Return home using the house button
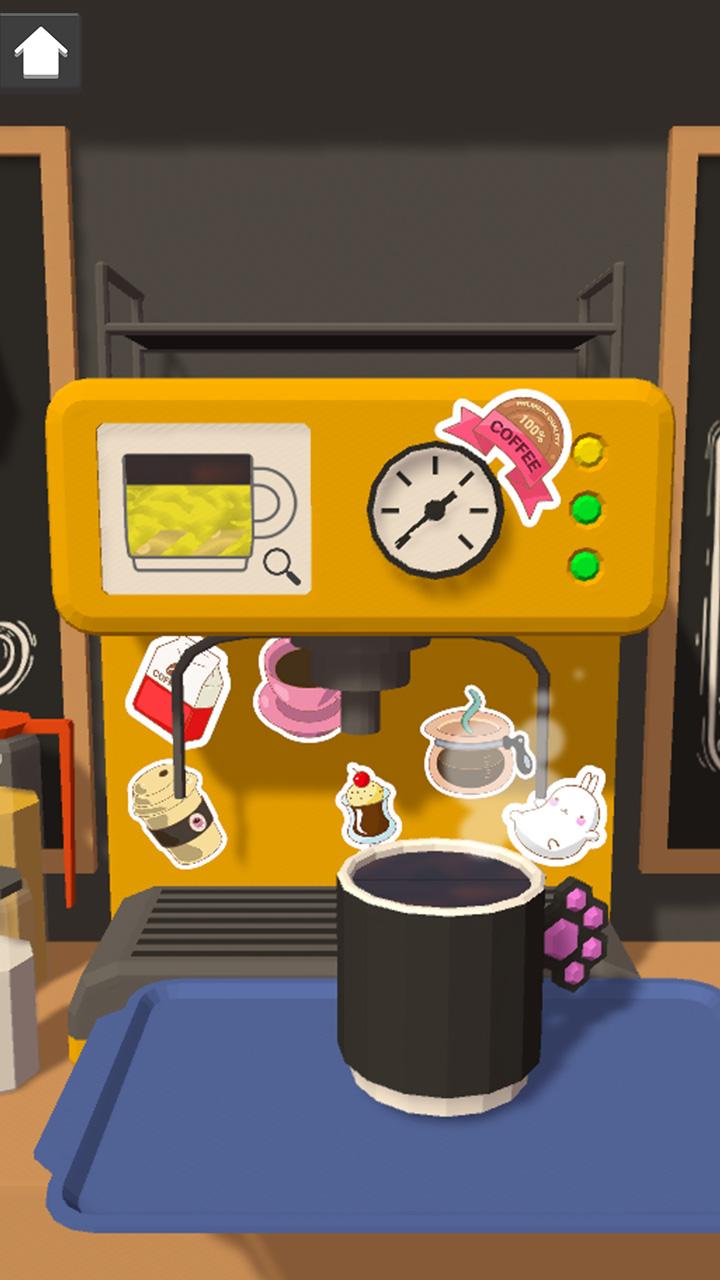The height and width of the screenshot is (1280, 720). coord(40,50)
